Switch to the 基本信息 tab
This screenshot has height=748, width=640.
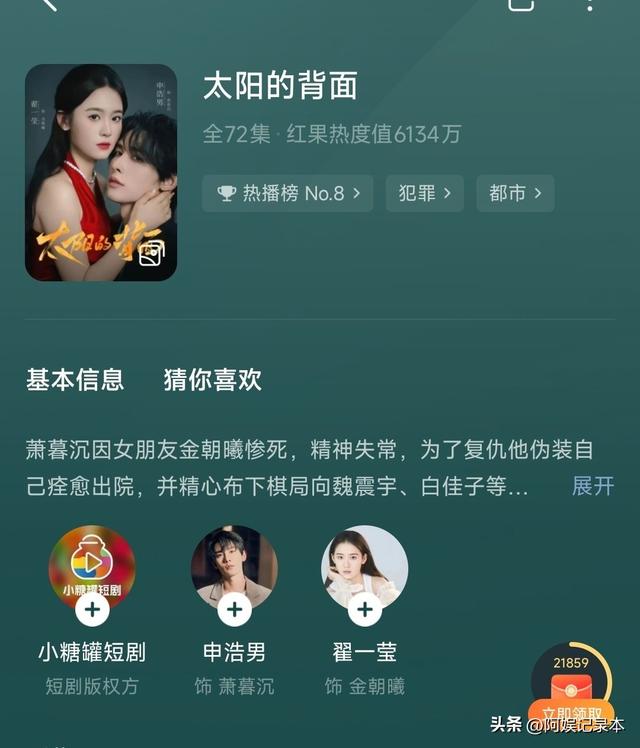(75, 379)
